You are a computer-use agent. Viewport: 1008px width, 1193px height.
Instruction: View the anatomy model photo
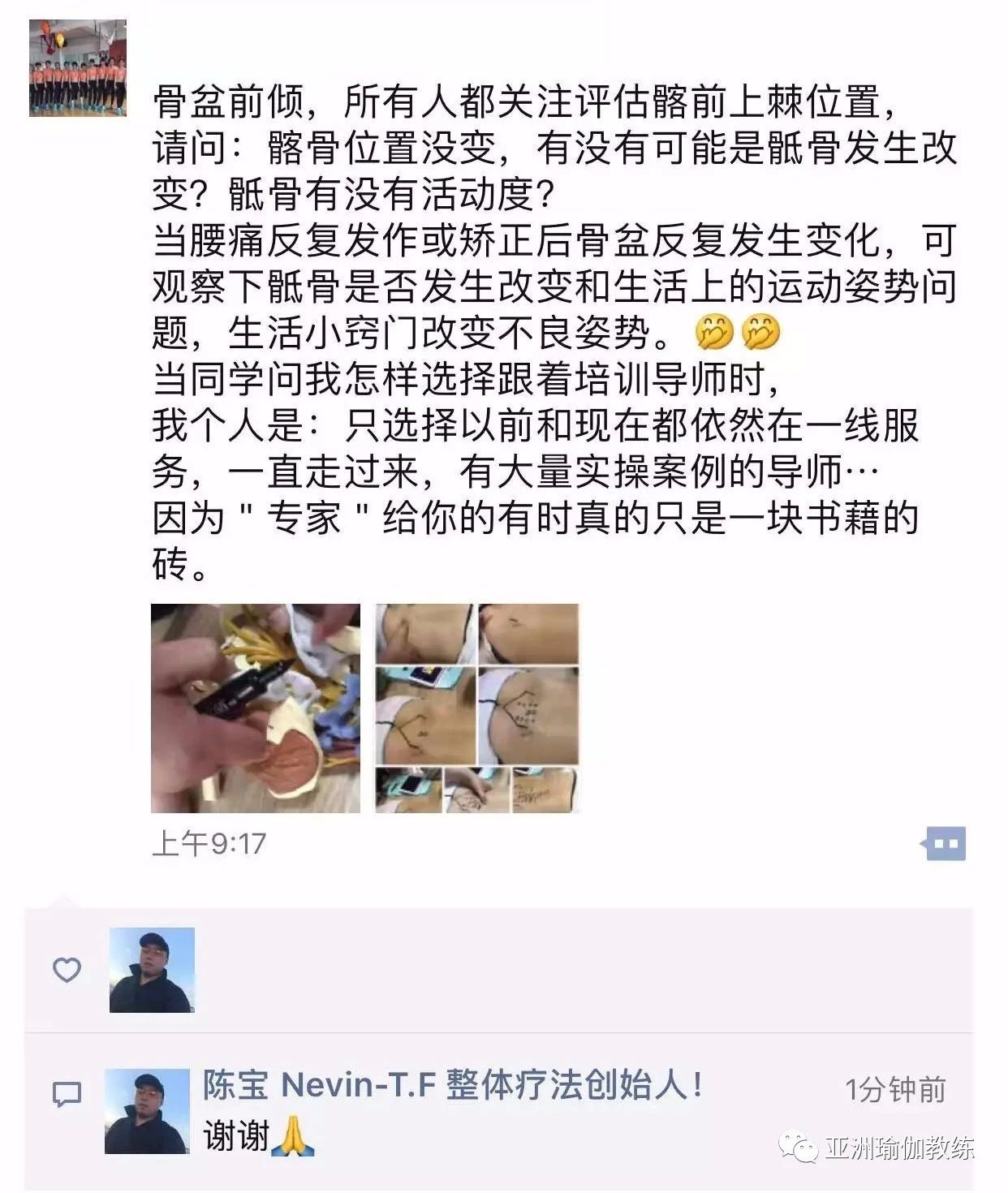[x=256, y=708]
